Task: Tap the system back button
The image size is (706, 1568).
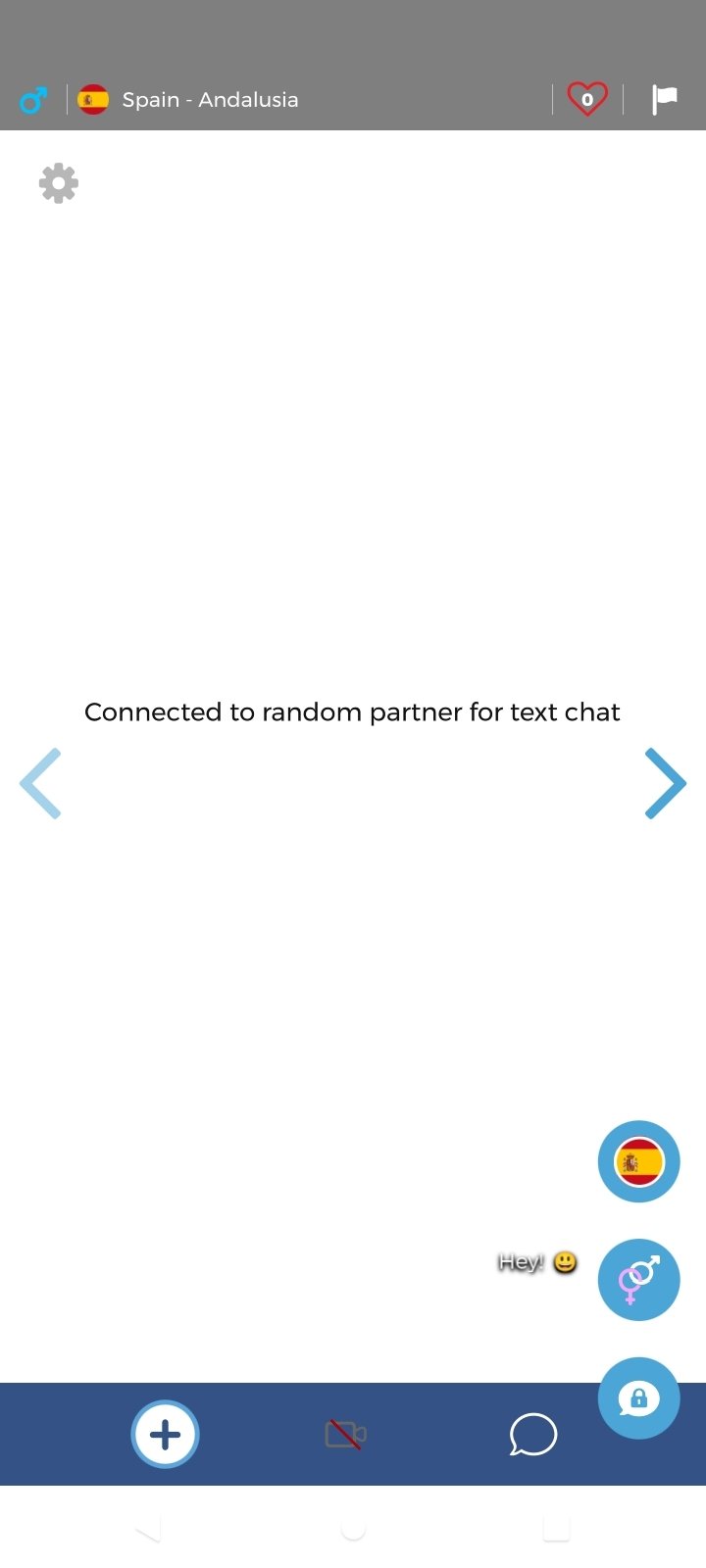Action: pos(147,1529)
